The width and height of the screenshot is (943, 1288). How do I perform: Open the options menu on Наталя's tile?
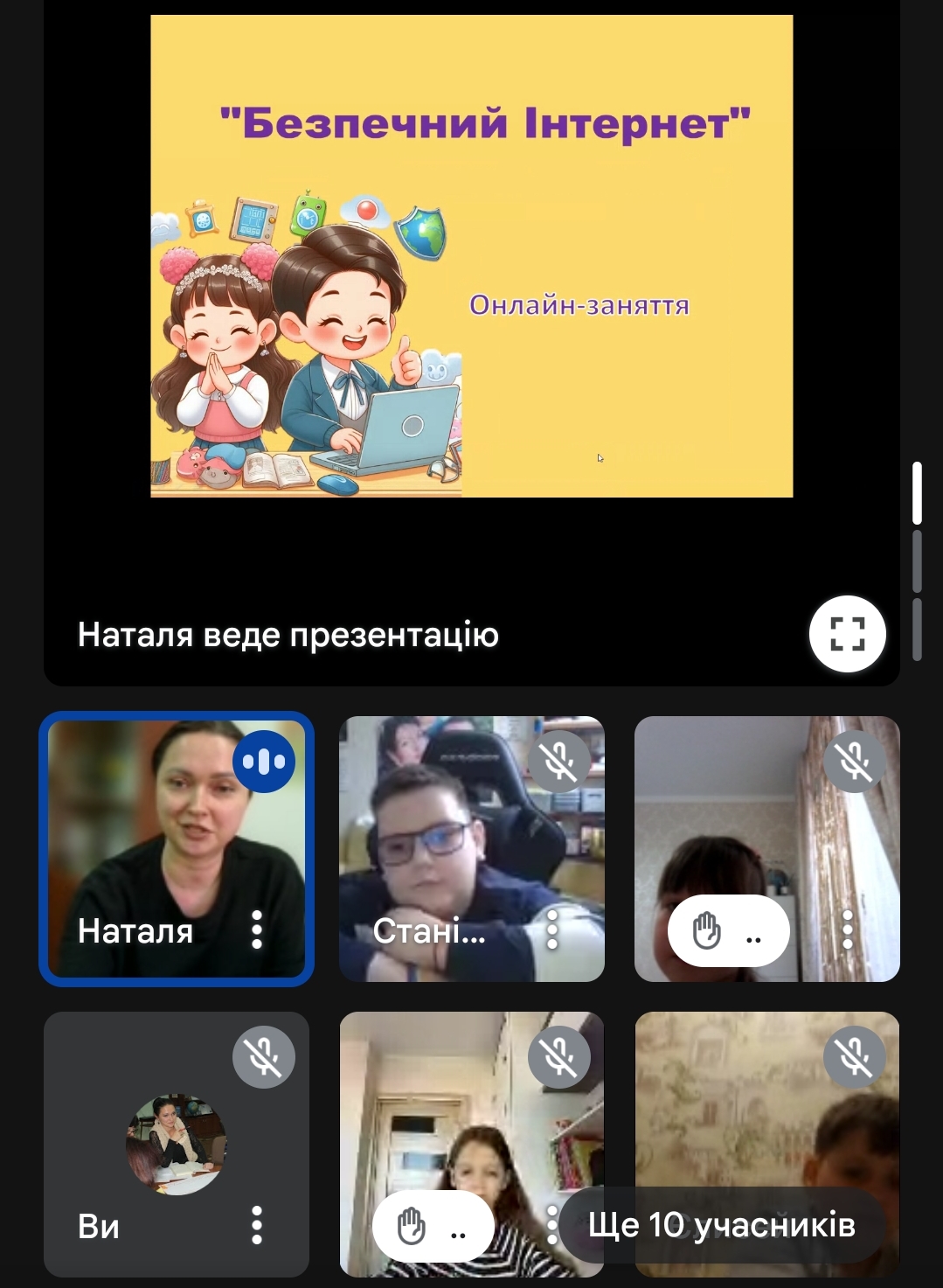pos(257,929)
